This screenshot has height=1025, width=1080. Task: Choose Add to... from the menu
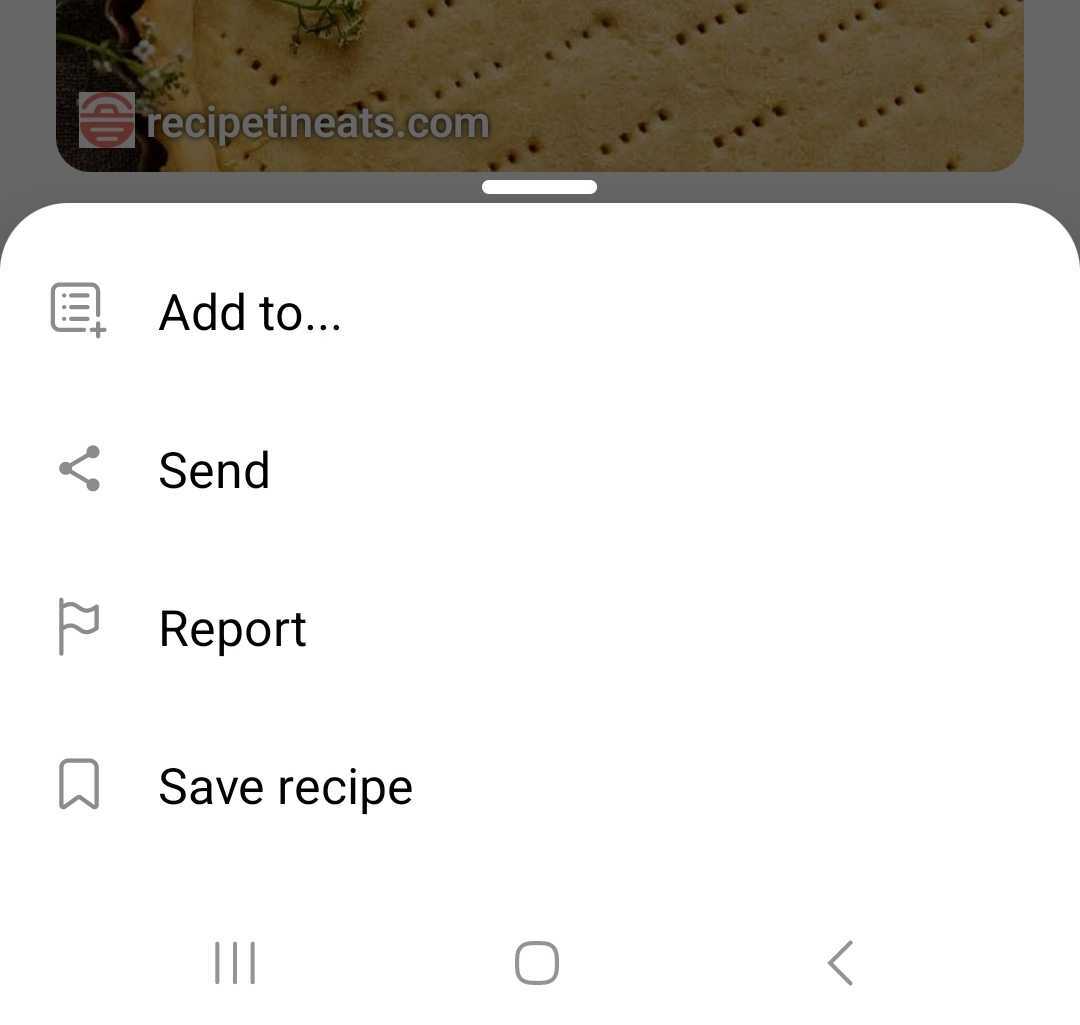(250, 312)
